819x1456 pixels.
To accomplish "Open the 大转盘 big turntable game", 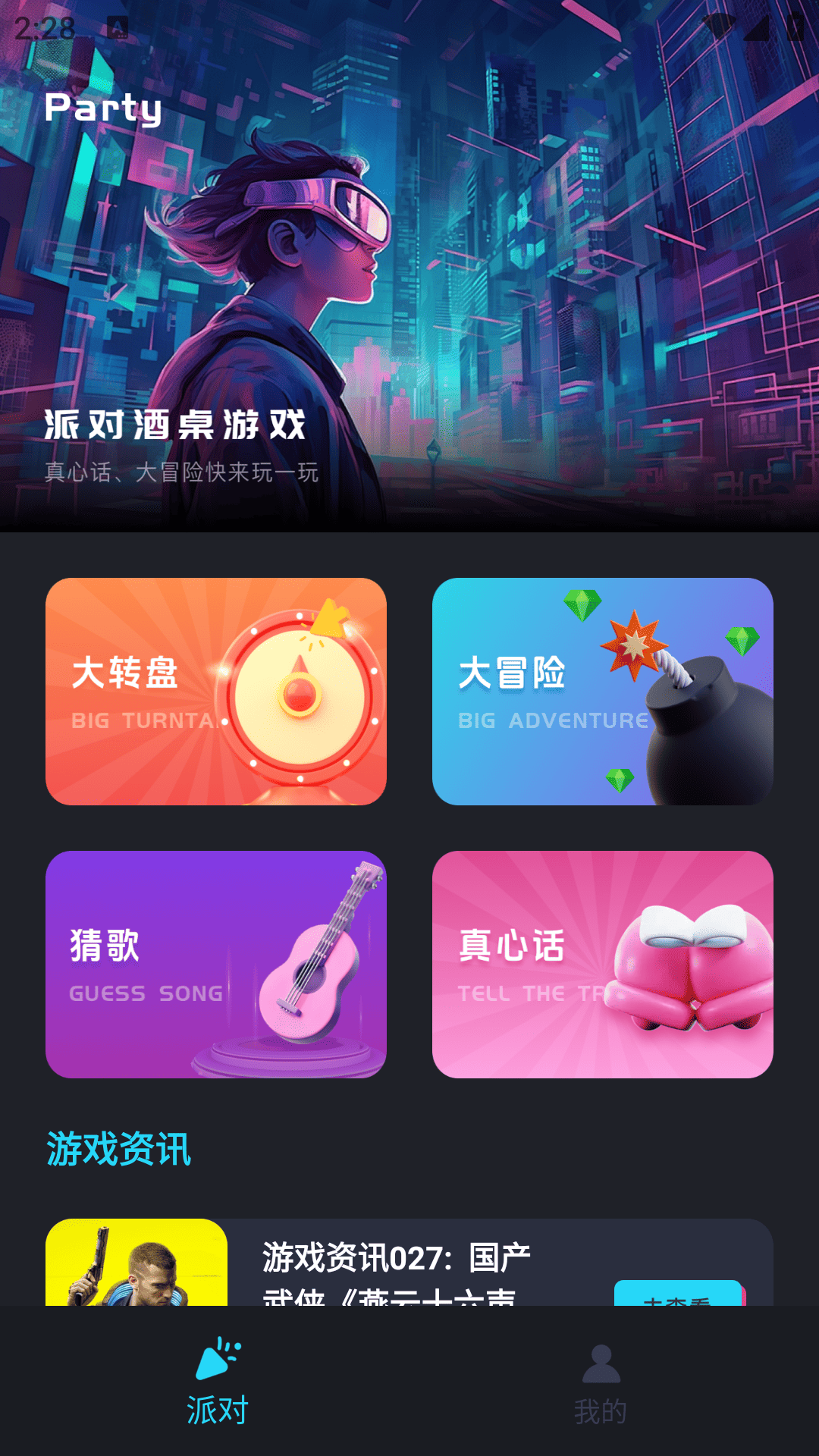I will (x=216, y=694).
